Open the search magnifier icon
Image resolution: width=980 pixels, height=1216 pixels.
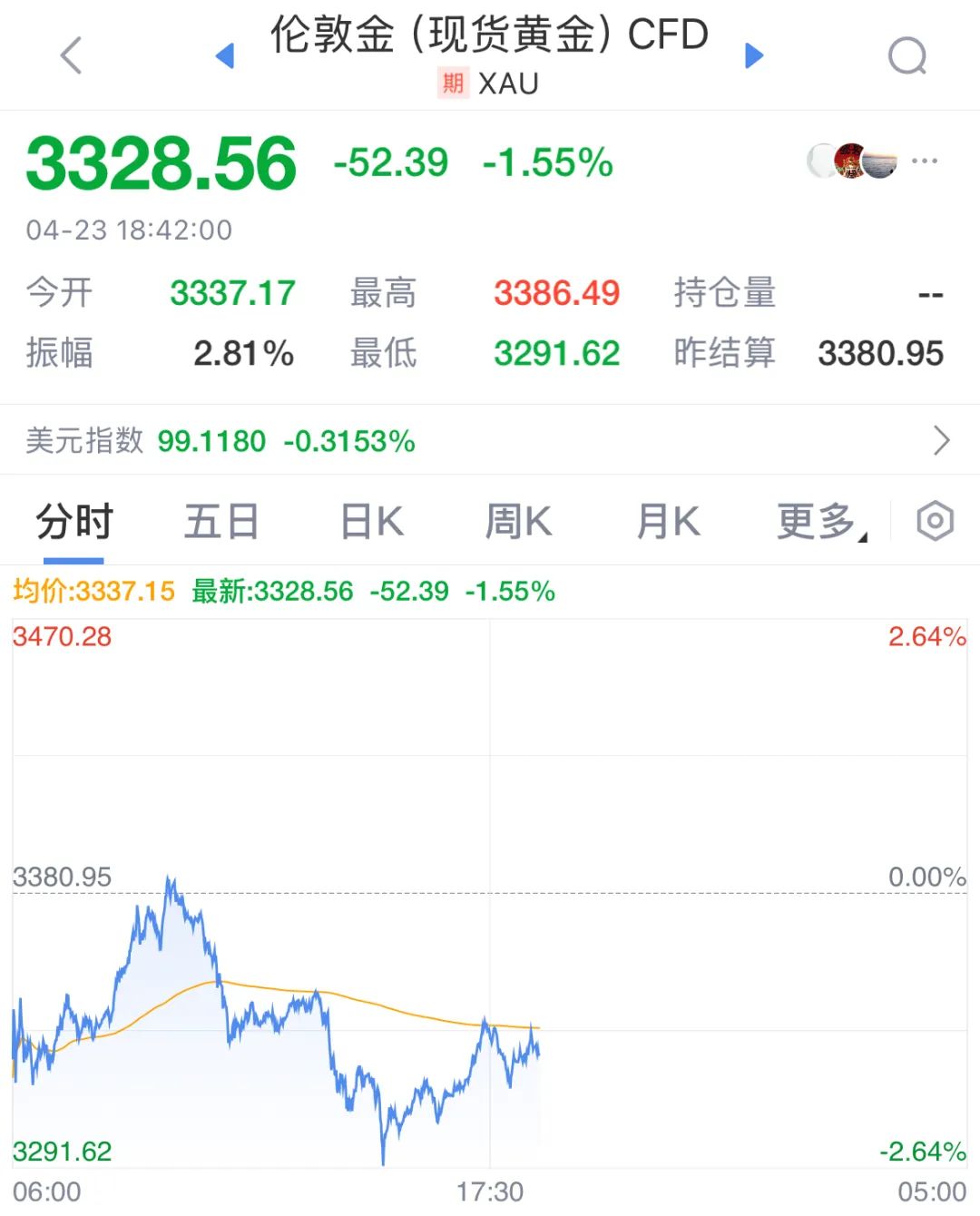pos(906,56)
